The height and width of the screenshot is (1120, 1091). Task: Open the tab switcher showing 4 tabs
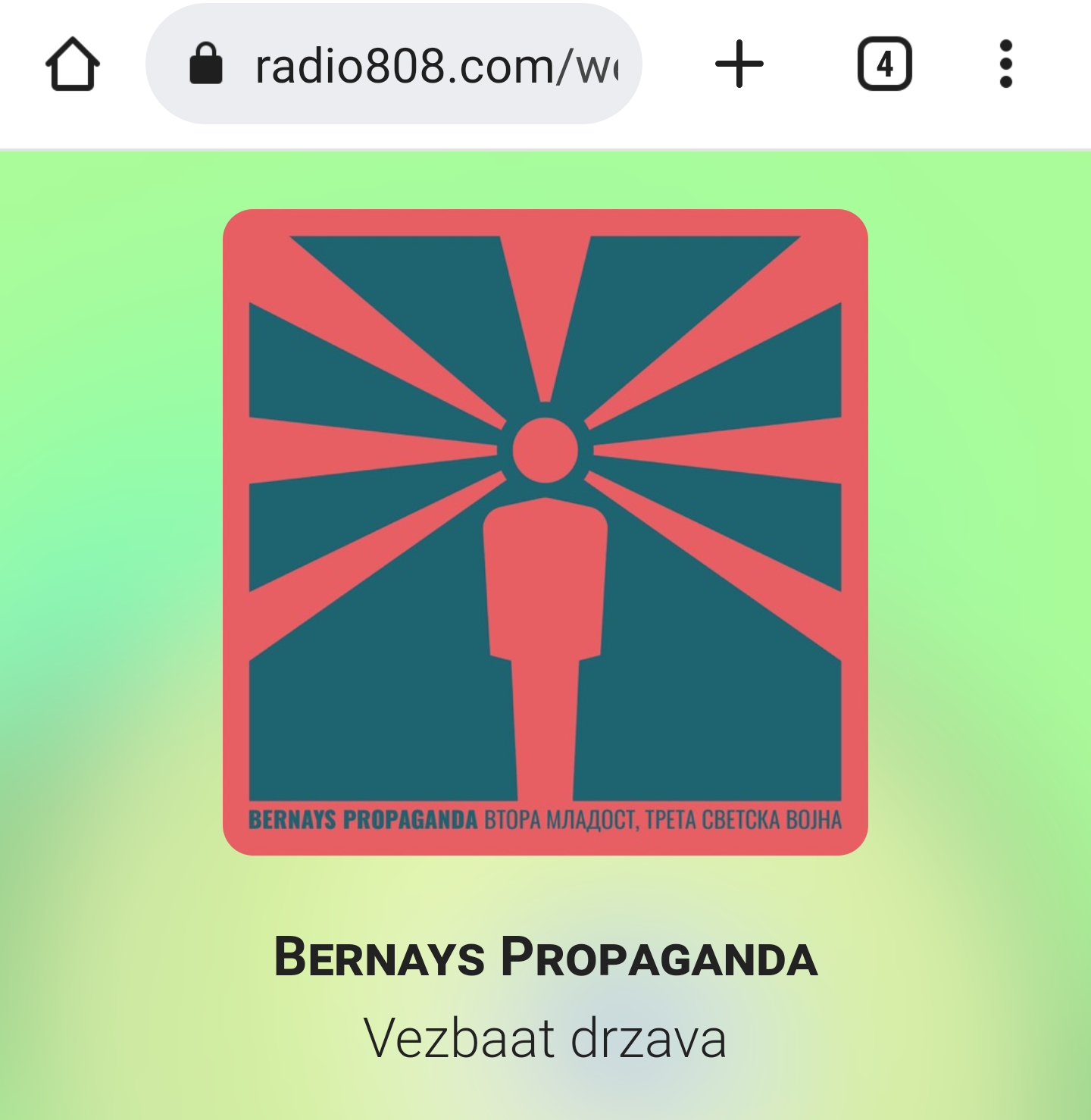tap(884, 64)
